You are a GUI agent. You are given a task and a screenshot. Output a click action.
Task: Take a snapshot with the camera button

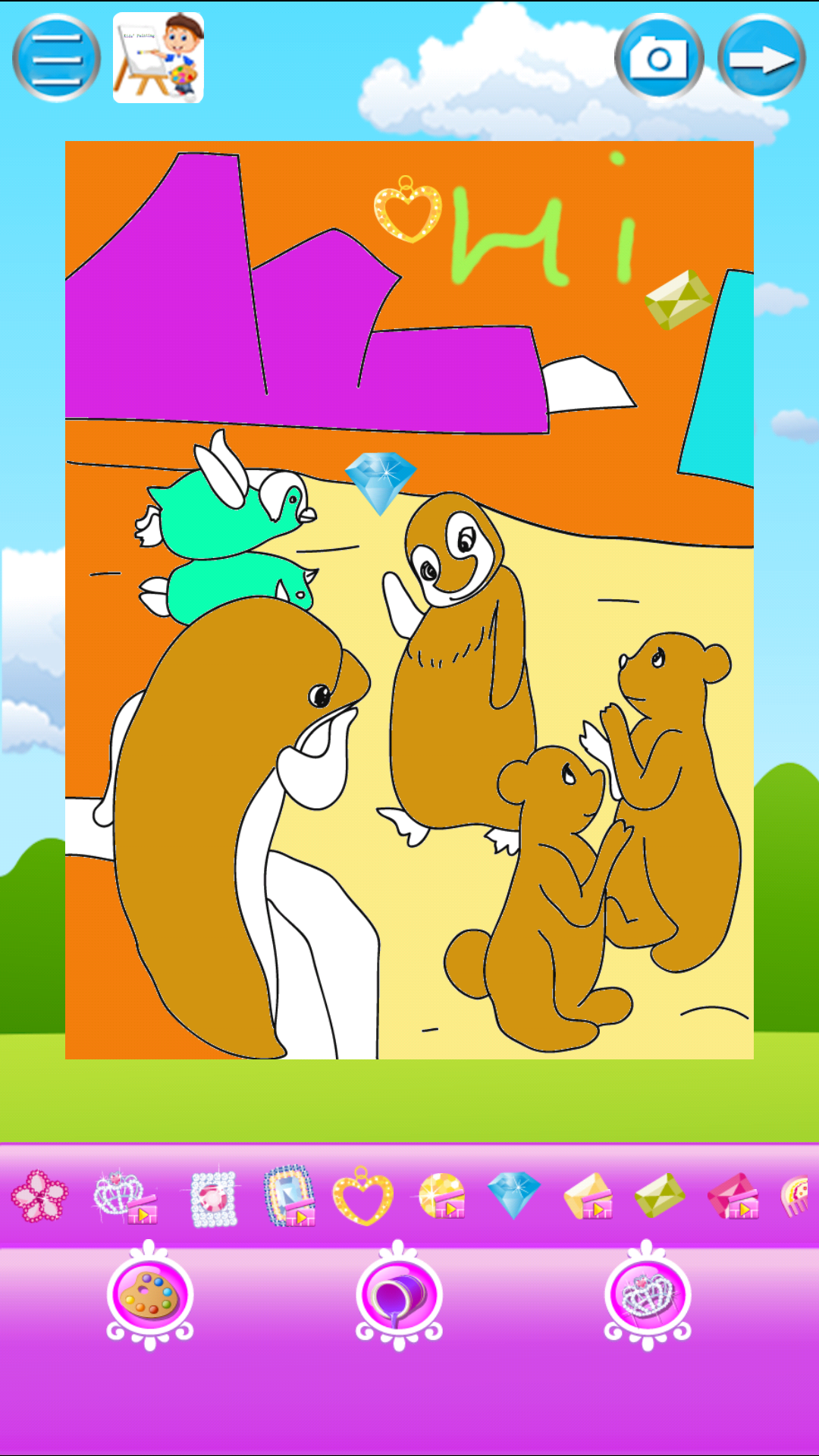click(658, 58)
